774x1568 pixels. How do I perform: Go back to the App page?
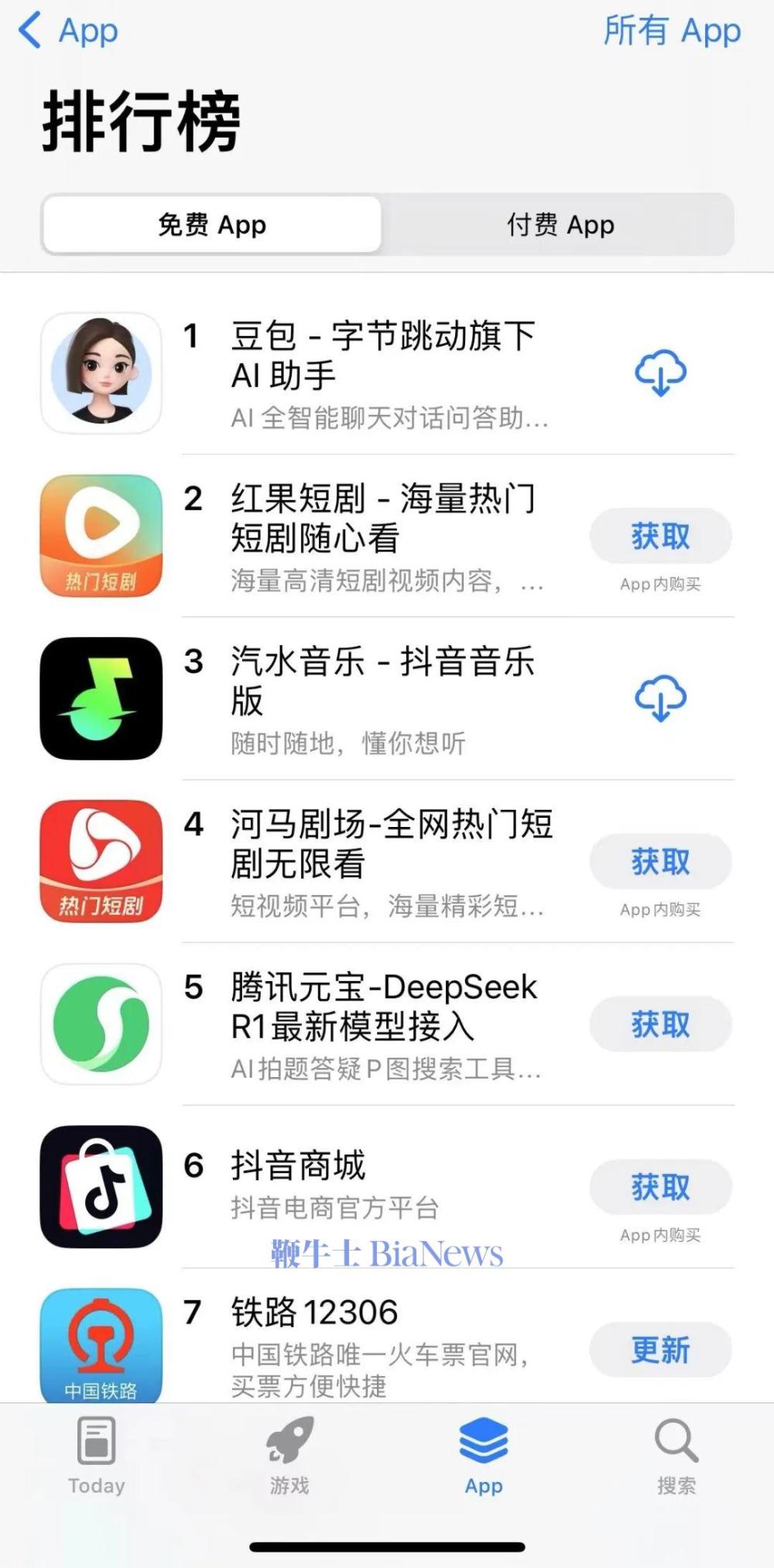coord(68,32)
